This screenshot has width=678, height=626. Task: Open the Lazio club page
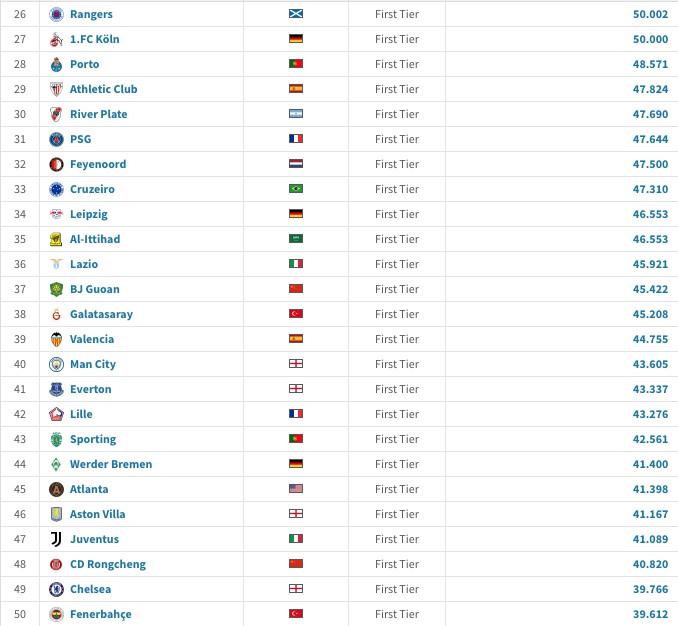pyautogui.click(x=84, y=264)
